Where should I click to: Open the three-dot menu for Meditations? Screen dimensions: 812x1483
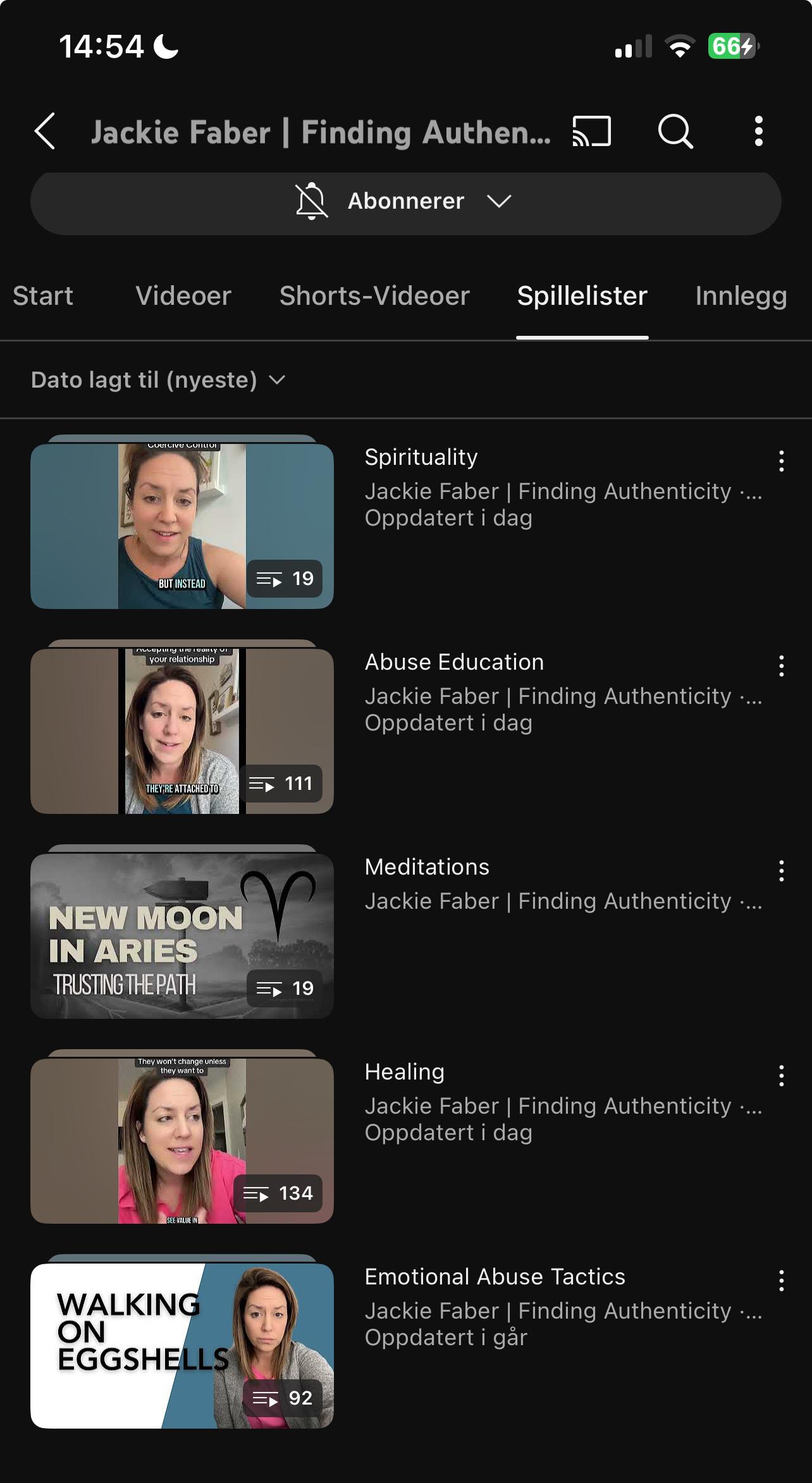point(782,871)
